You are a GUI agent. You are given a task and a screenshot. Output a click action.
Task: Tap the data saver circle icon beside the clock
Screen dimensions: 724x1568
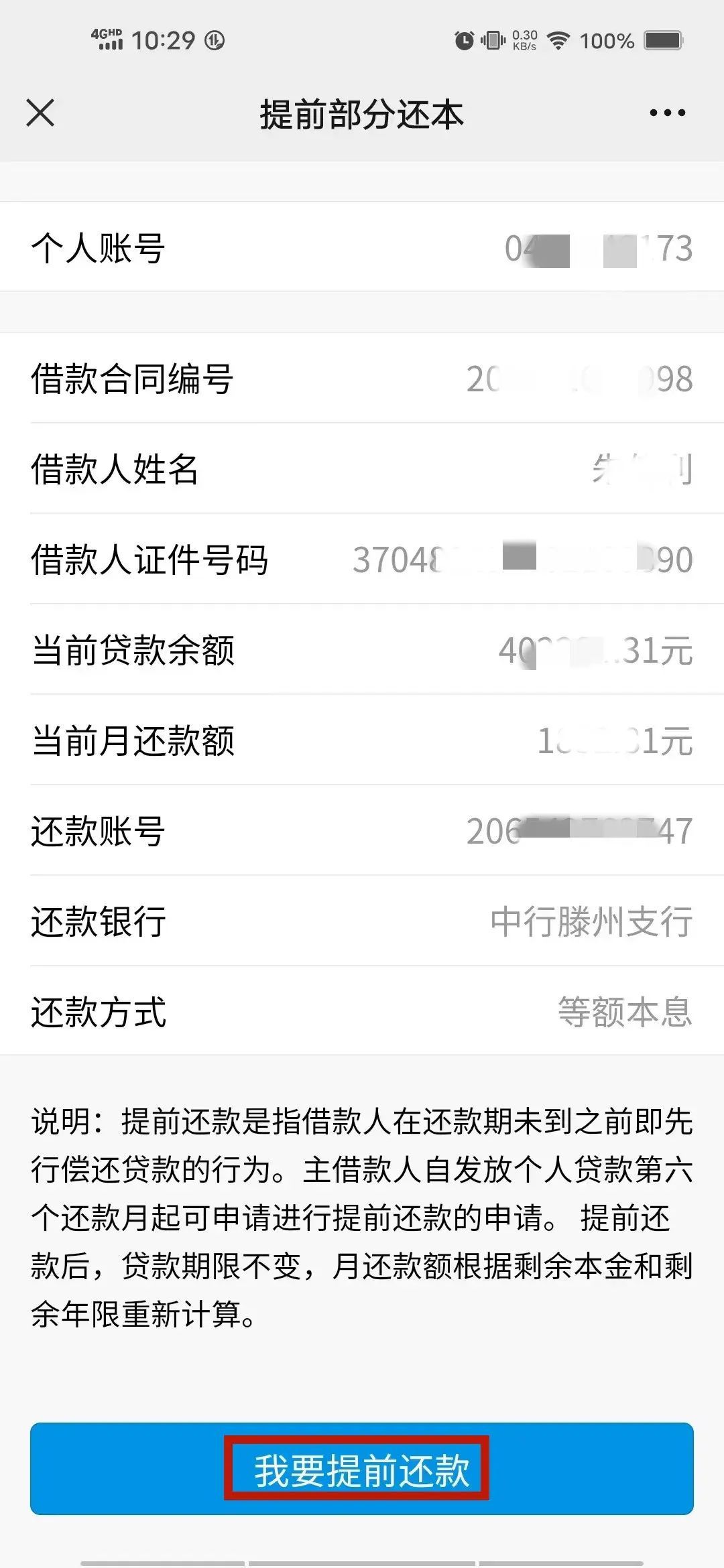(x=215, y=42)
